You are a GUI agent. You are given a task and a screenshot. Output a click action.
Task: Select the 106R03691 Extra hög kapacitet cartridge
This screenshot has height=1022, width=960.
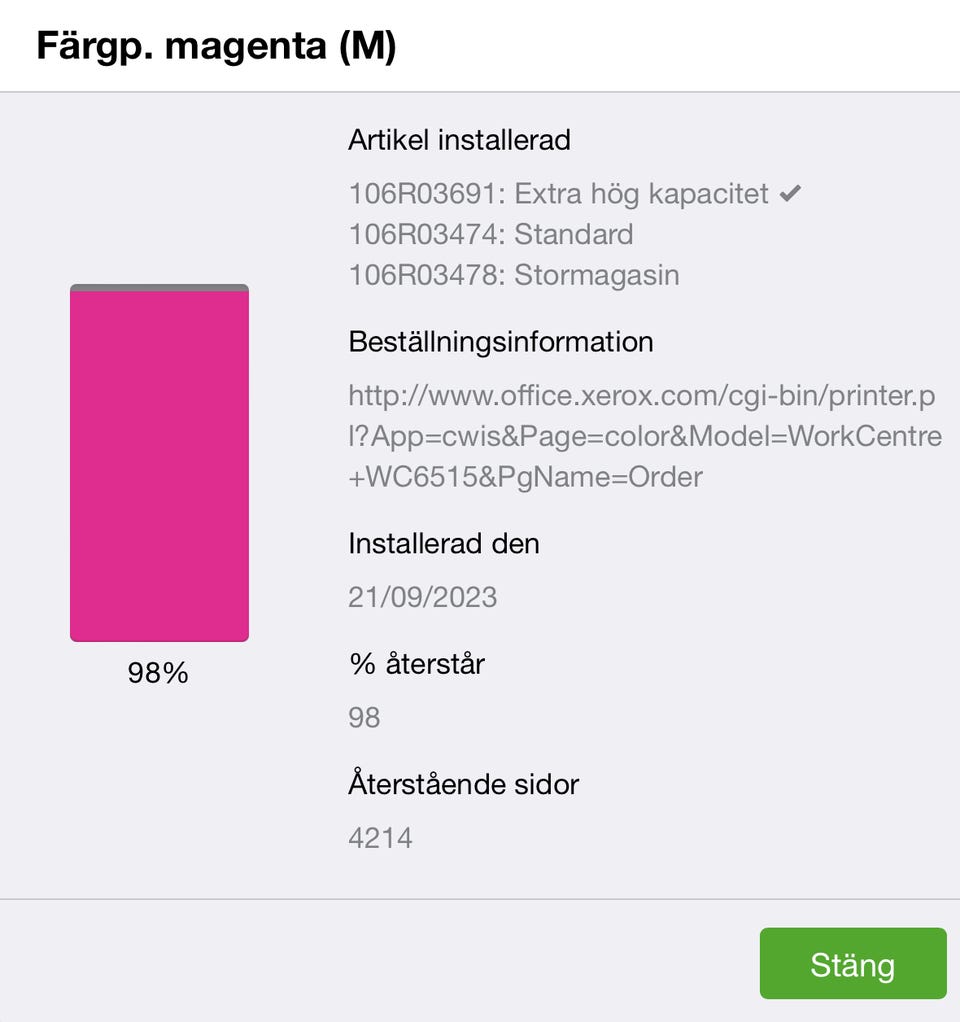[x=560, y=194]
